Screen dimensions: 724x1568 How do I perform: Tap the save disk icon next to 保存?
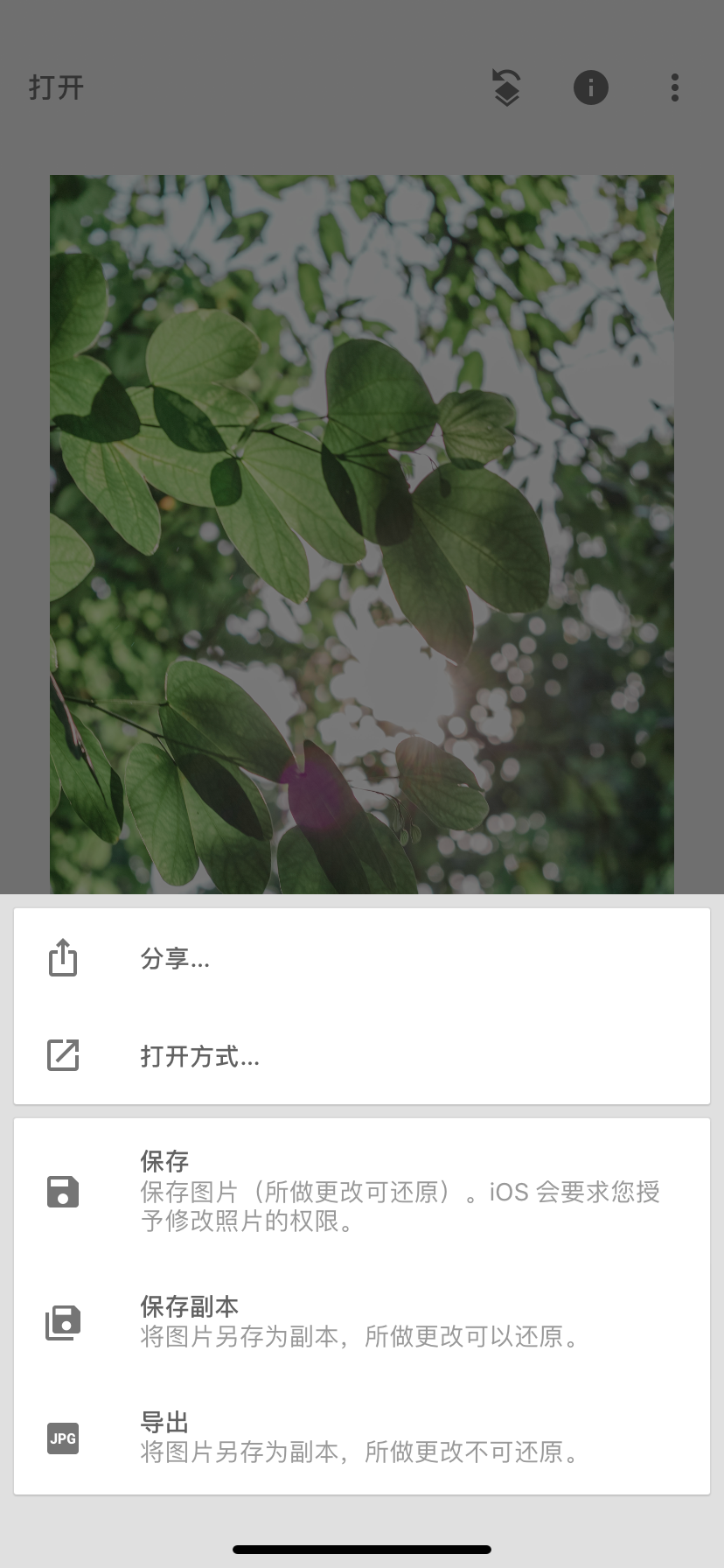point(62,1192)
